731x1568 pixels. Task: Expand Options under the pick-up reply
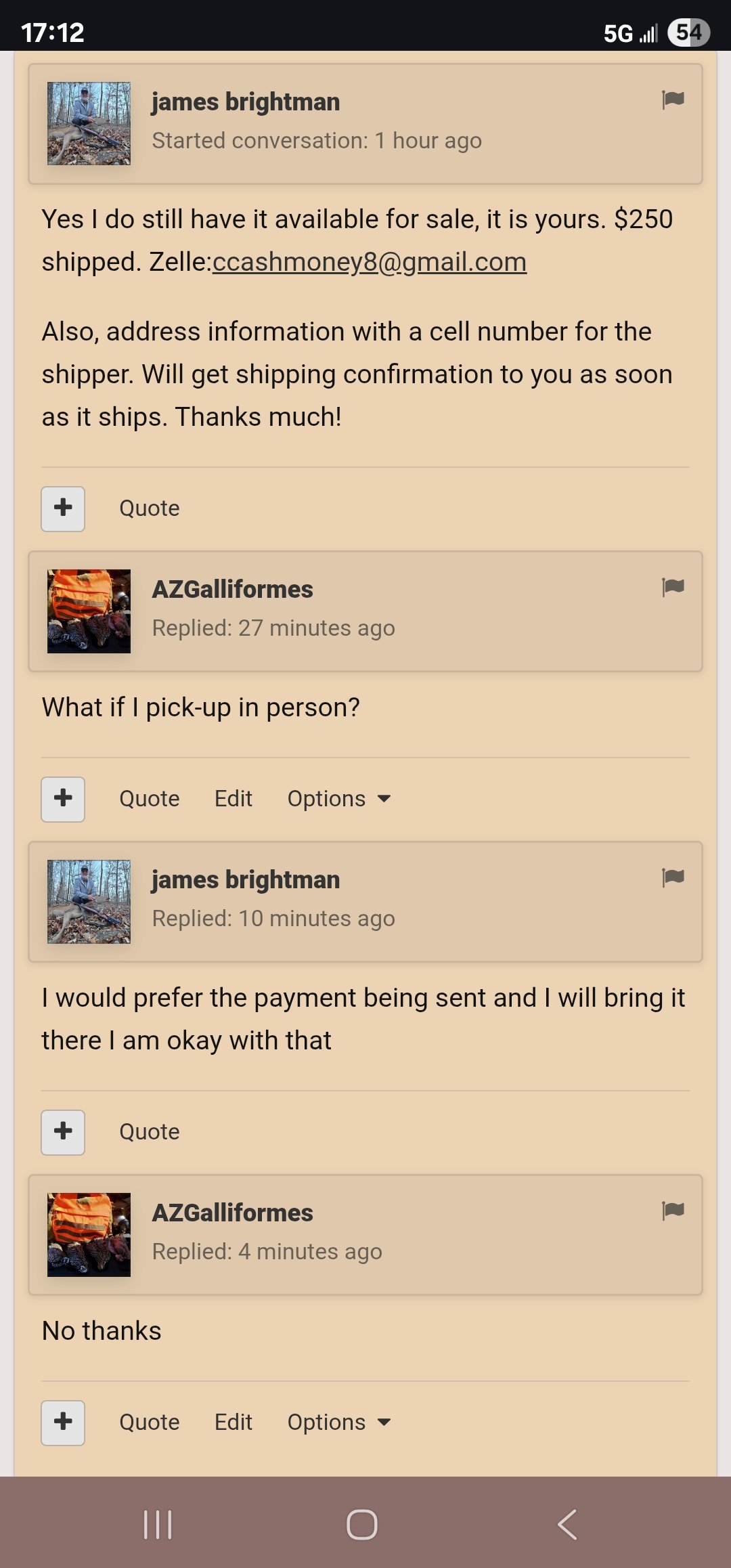click(339, 799)
